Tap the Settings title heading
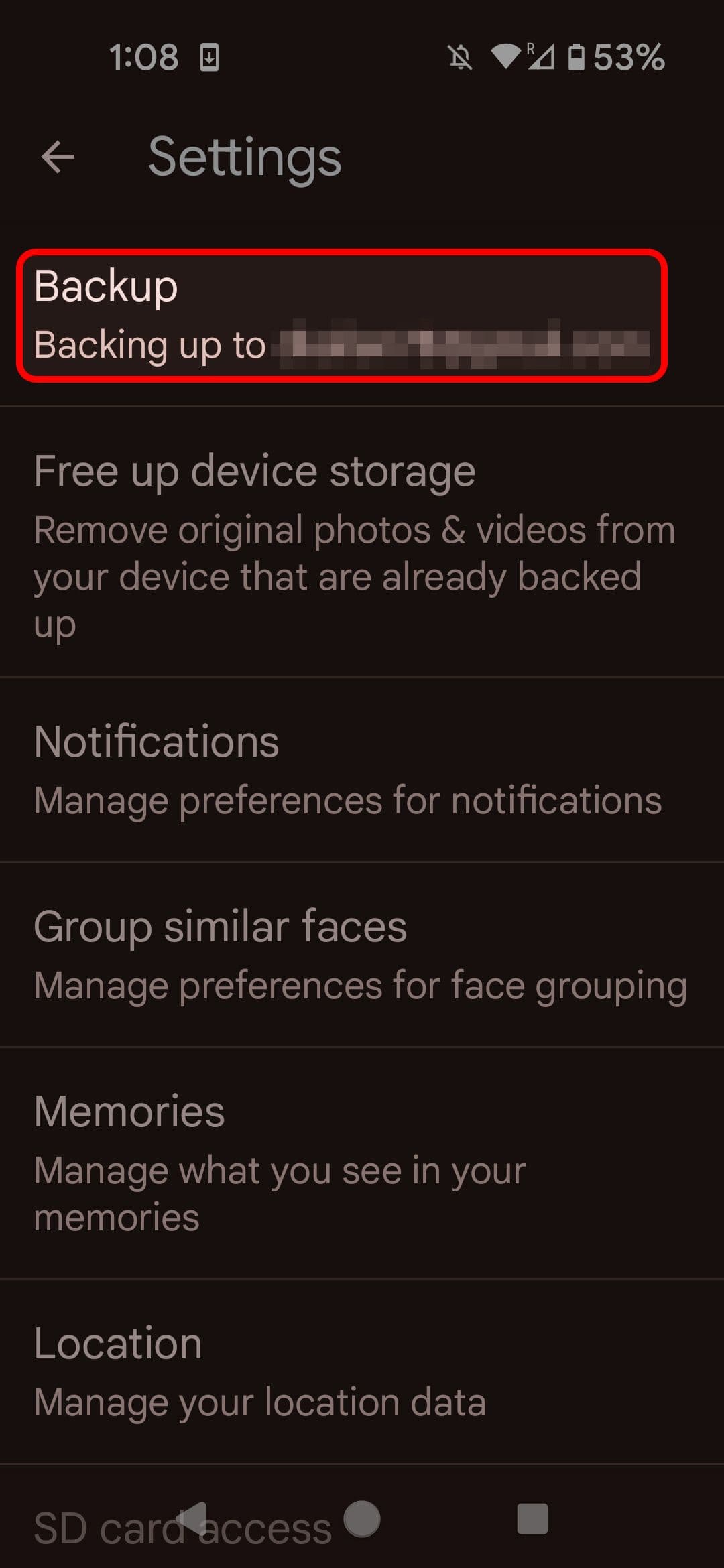Image resolution: width=724 pixels, height=1568 pixels. [x=243, y=157]
